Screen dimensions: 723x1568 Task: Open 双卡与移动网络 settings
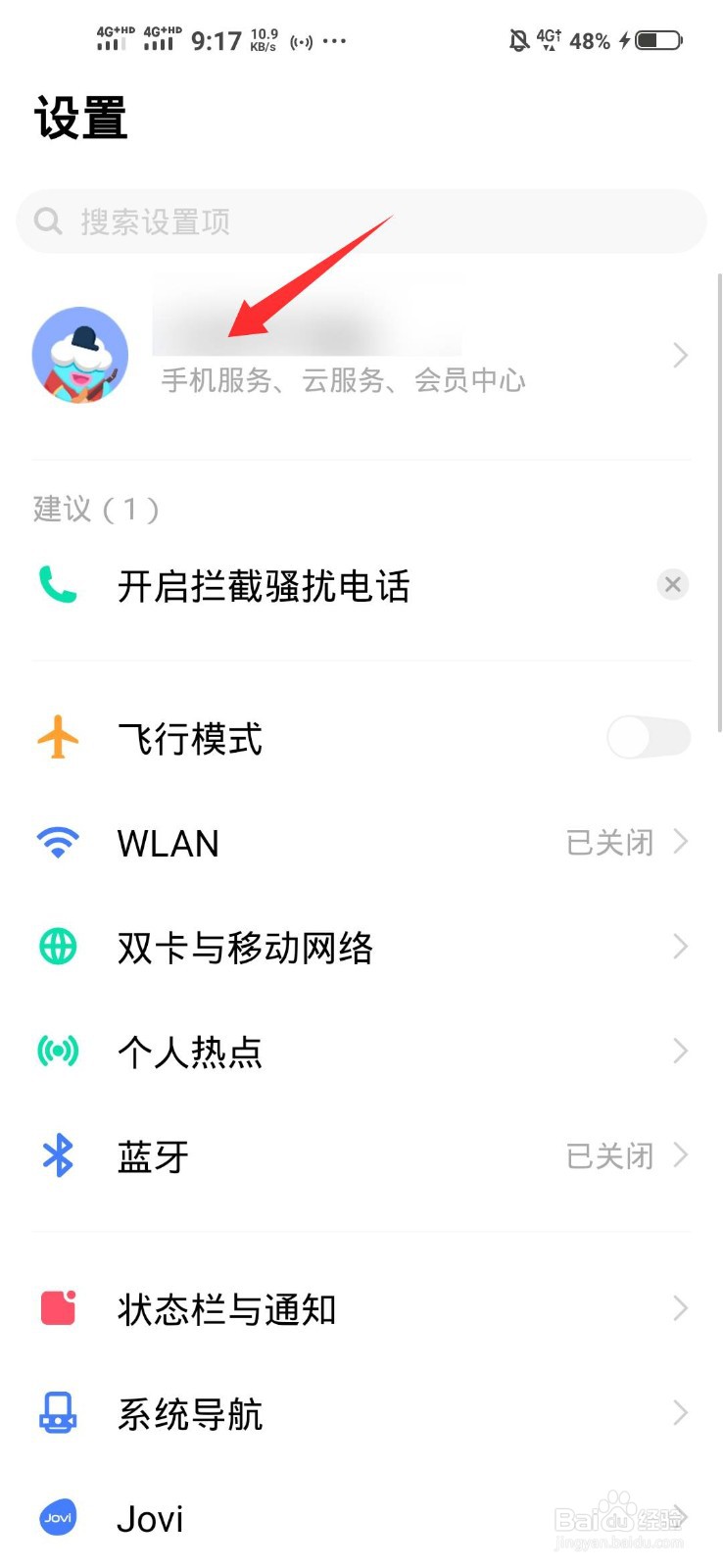[362, 946]
